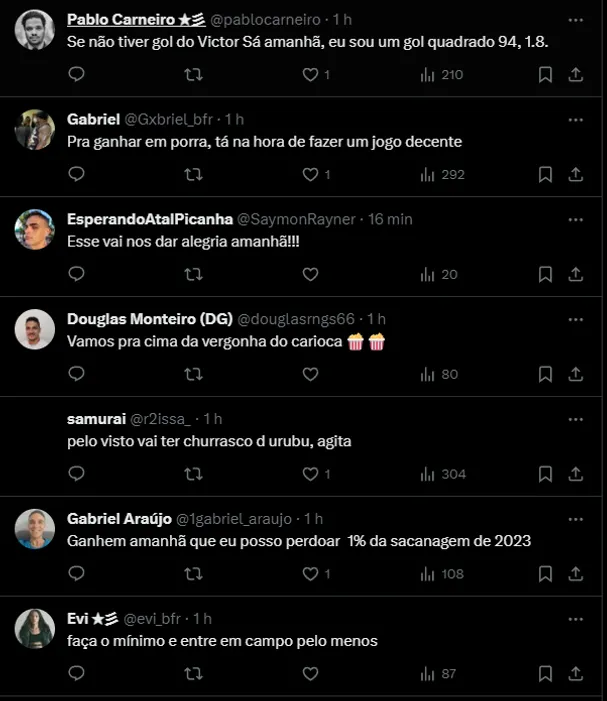Repost Gabriel Araújo's tweet about 2023

tap(193, 574)
